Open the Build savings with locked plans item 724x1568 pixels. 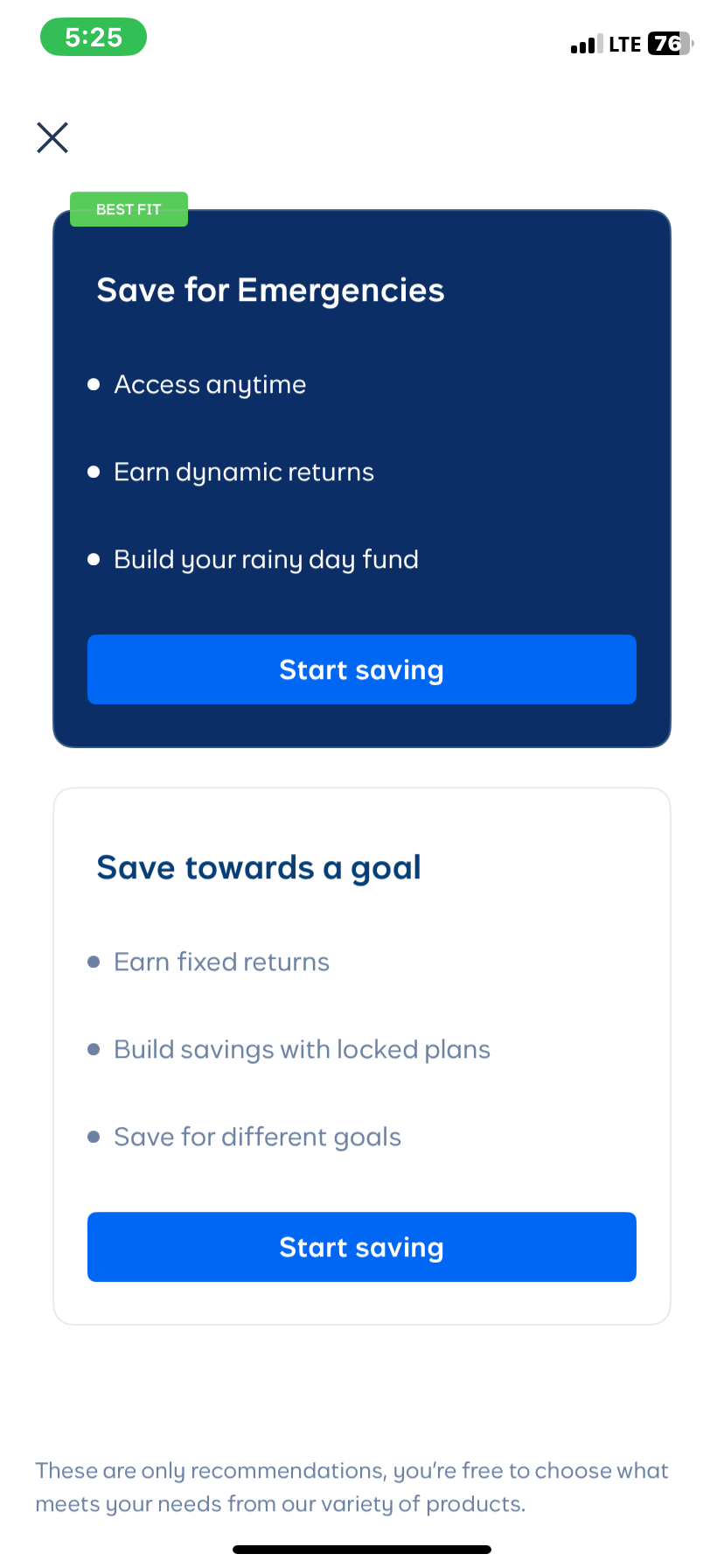point(302,1048)
